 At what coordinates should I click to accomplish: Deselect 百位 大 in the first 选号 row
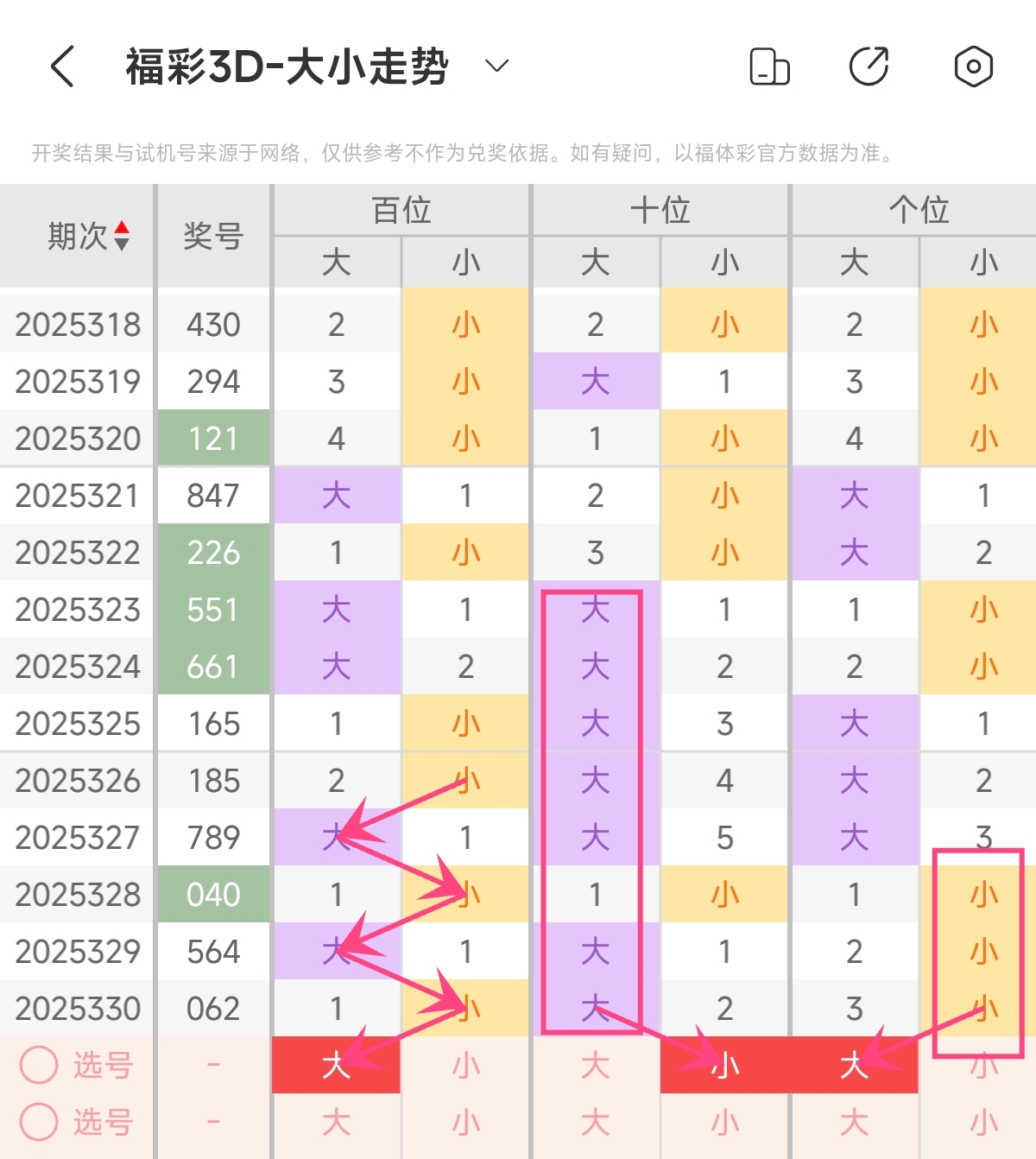(x=336, y=1065)
